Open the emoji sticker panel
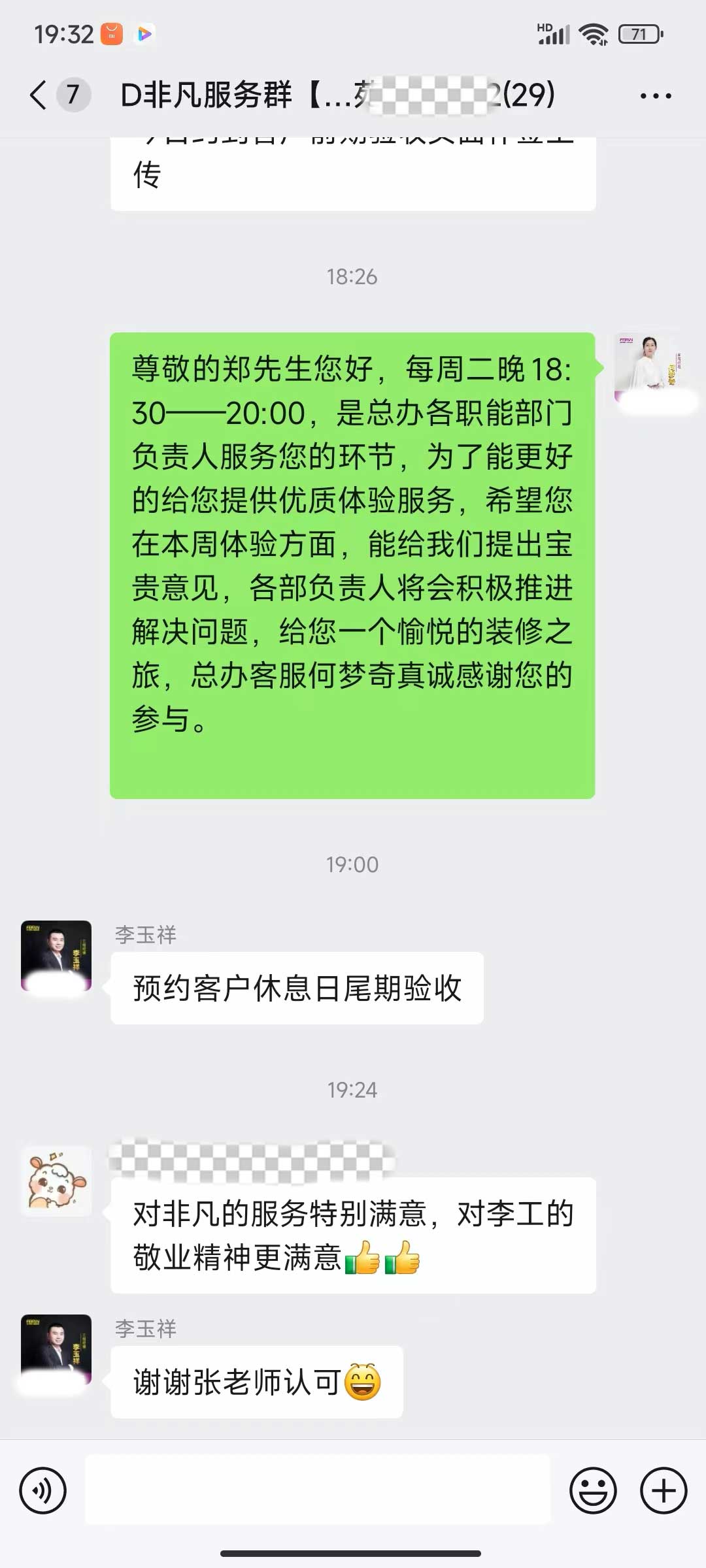The image size is (706, 1568). click(x=593, y=1490)
